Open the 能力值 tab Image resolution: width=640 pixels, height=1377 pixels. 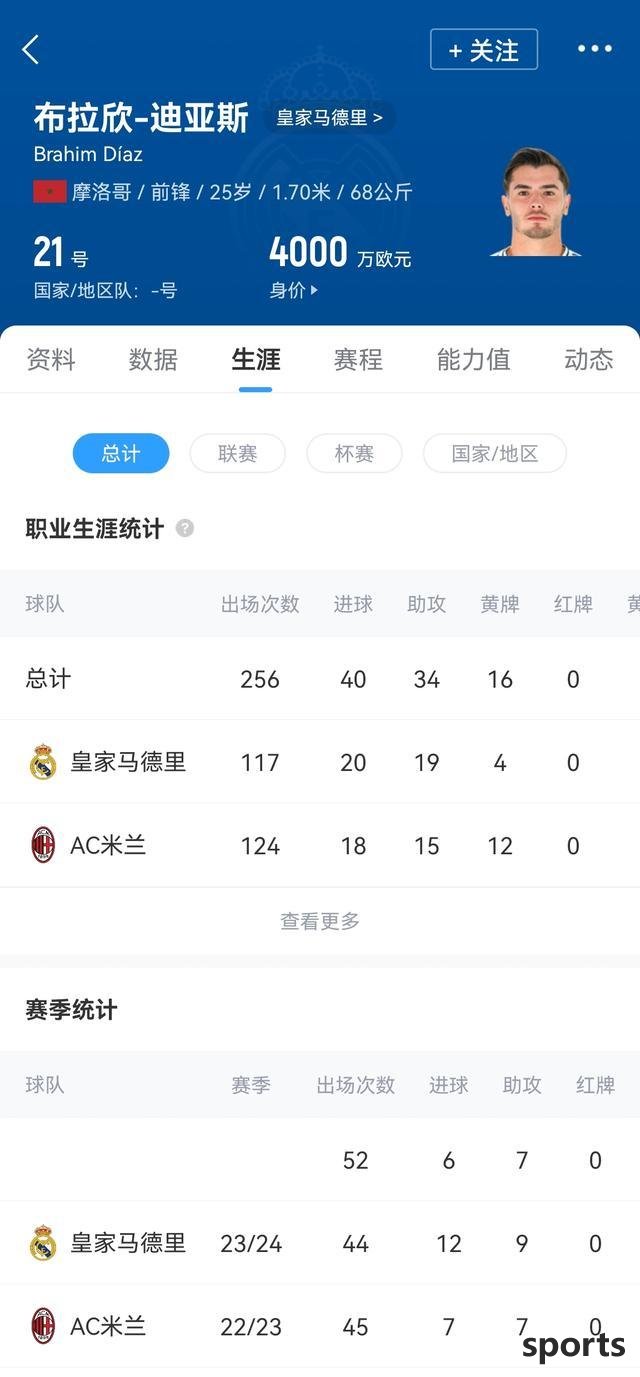click(473, 360)
